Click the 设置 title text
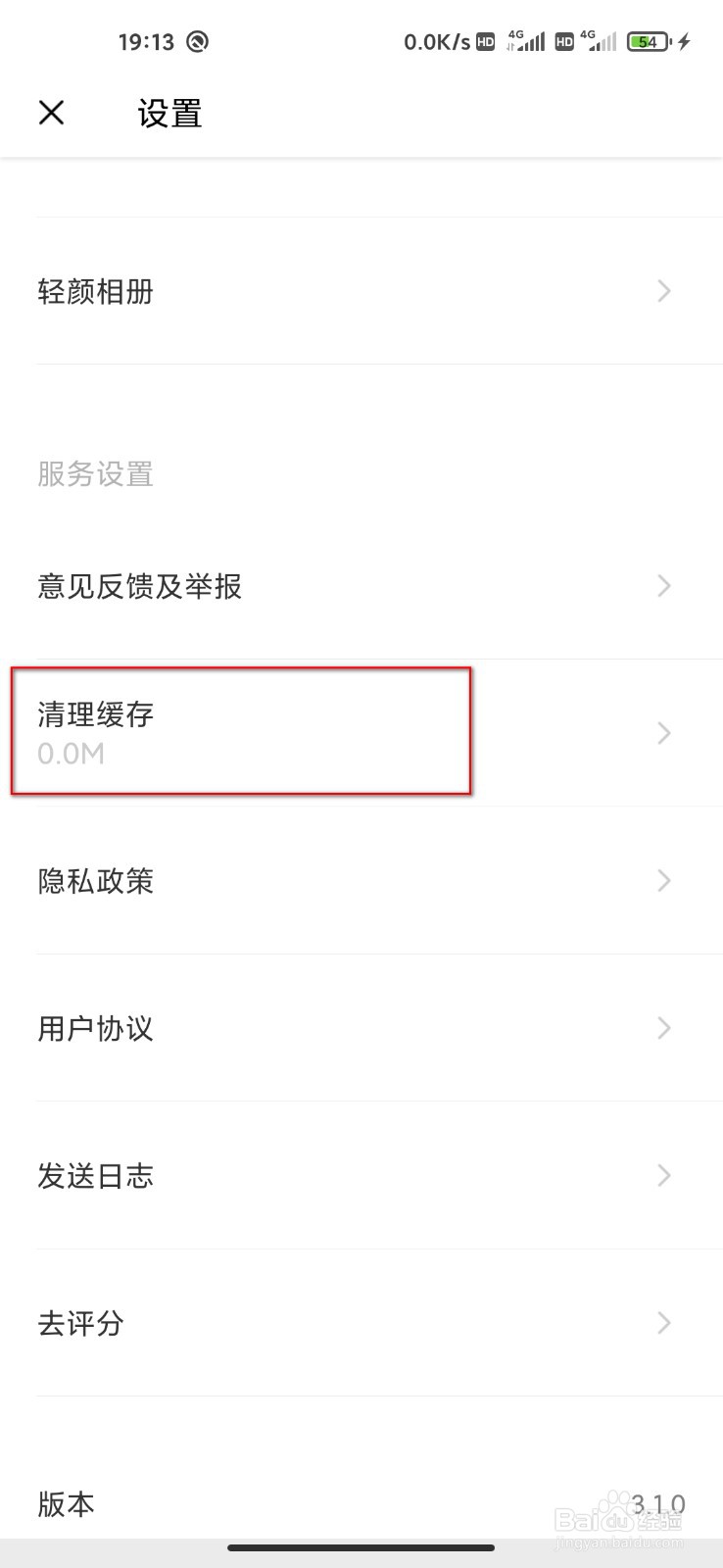723x1568 pixels. 169,114
